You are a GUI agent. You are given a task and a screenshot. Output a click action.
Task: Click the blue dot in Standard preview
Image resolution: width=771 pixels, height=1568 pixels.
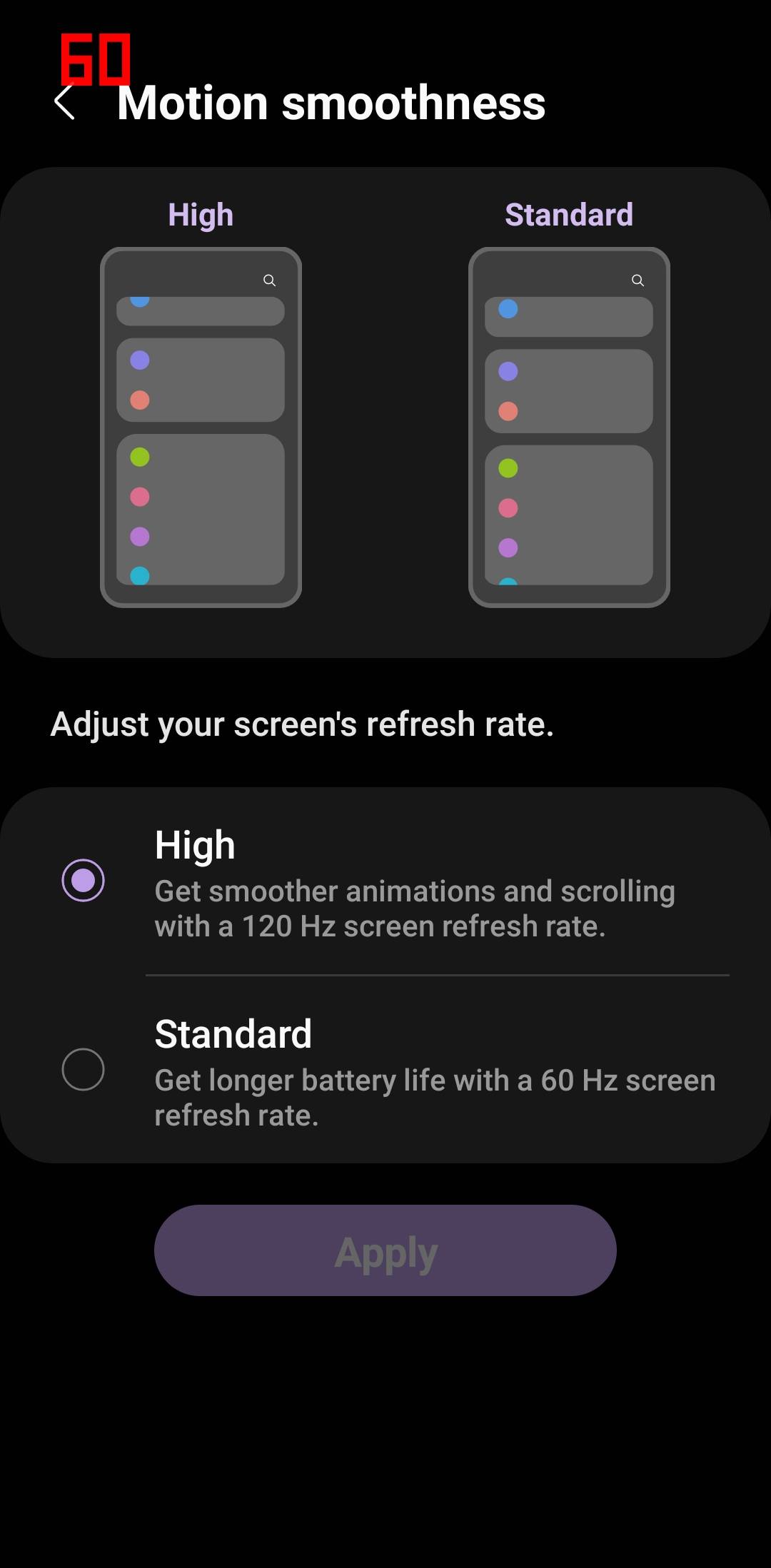click(x=508, y=308)
